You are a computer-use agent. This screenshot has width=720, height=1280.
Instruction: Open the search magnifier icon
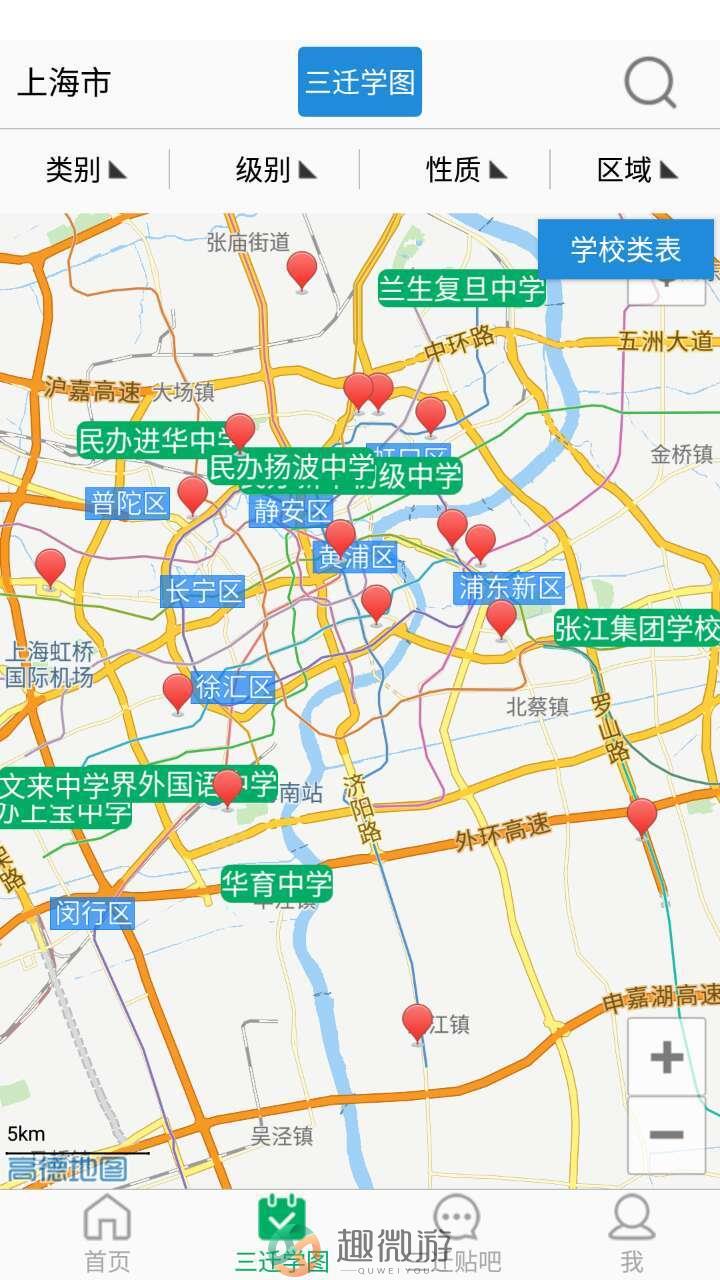click(x=650, y=82)
